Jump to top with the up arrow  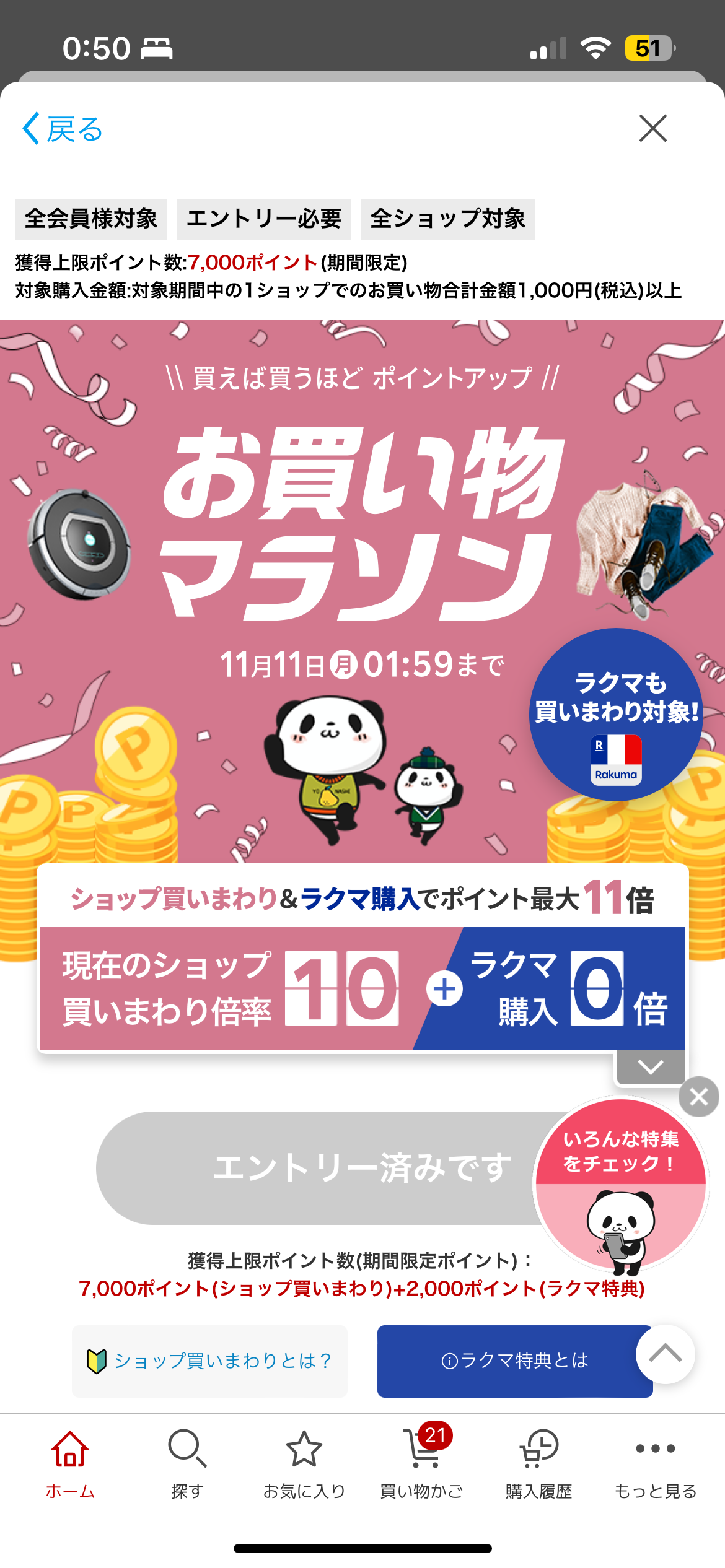(665, 1354)
